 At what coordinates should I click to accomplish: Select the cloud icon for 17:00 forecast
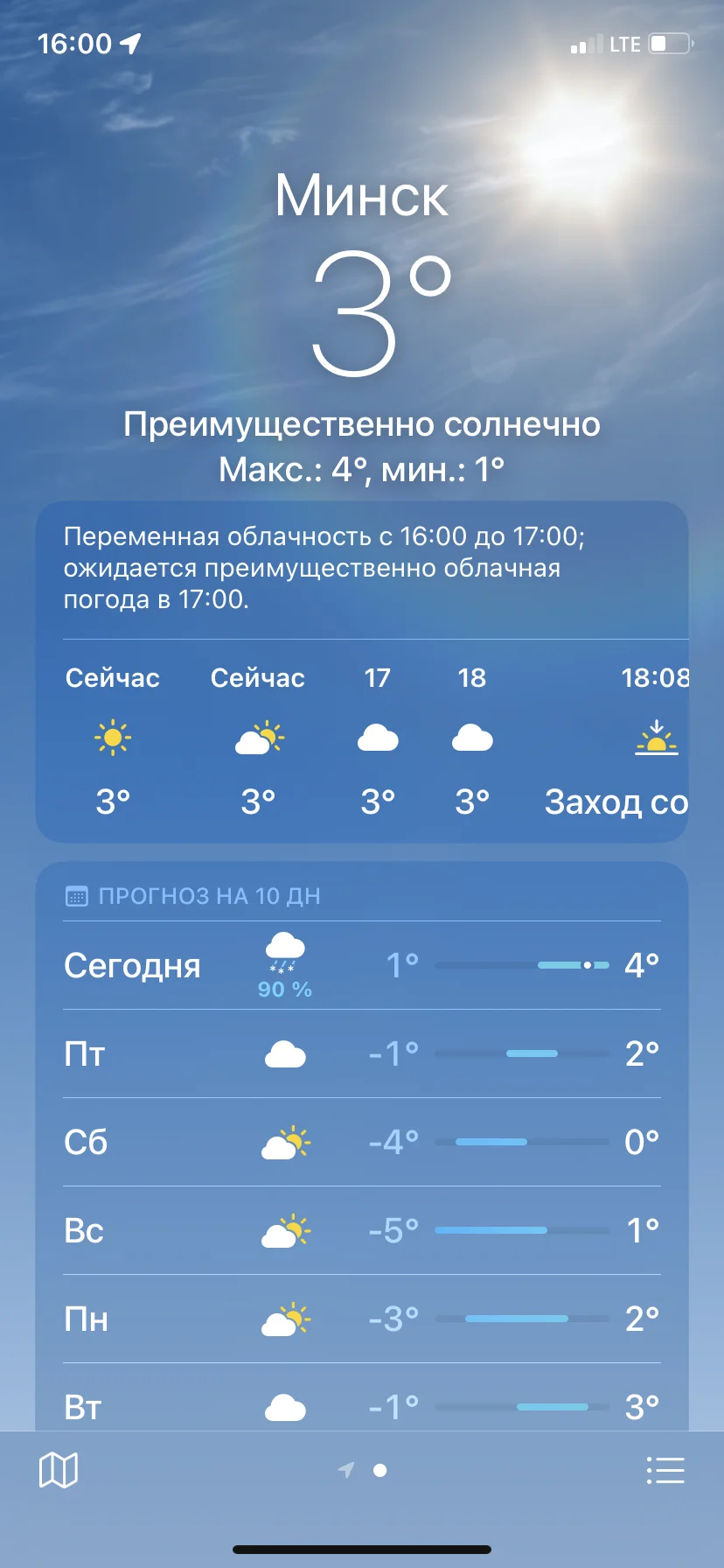[377, 739]
